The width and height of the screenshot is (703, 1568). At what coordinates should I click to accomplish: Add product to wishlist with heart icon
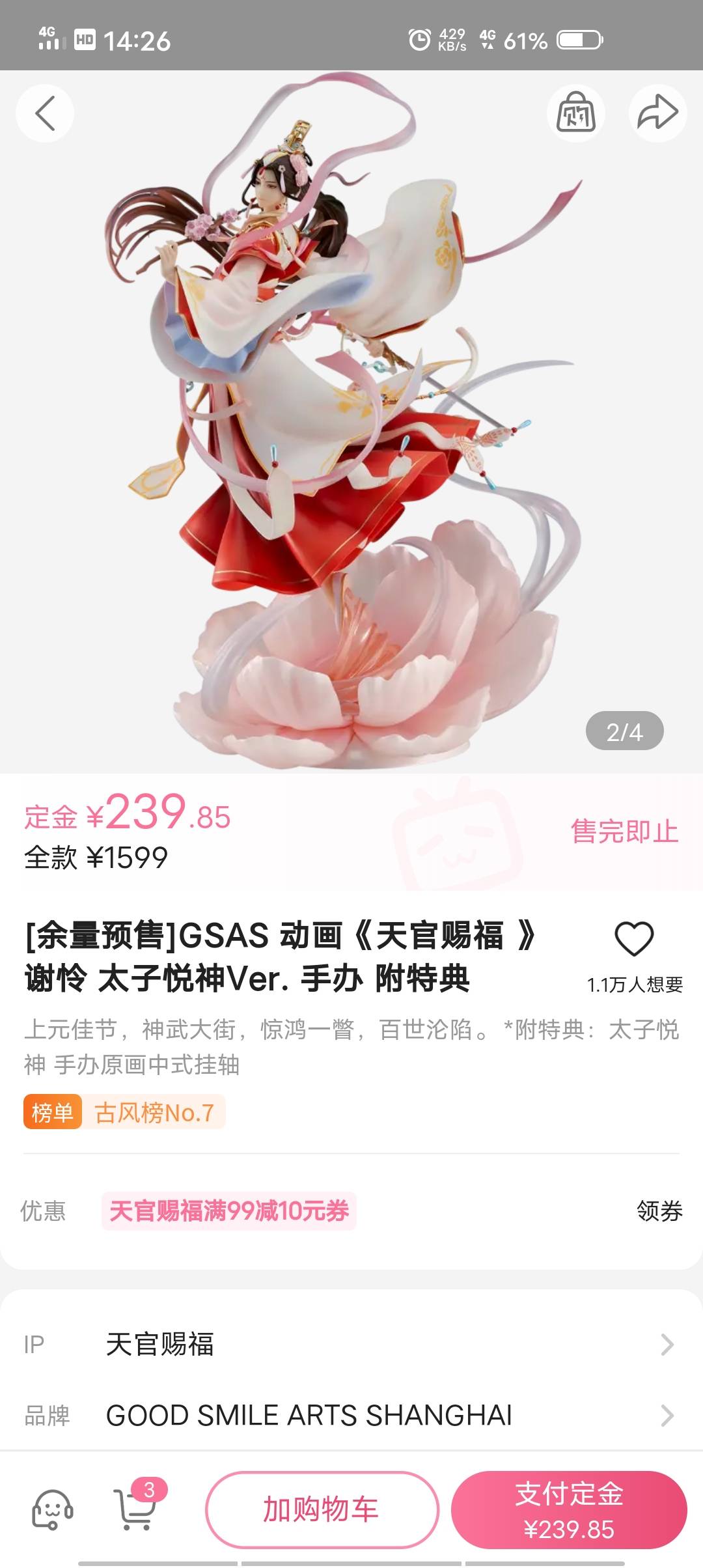click(x=634, y=939)
